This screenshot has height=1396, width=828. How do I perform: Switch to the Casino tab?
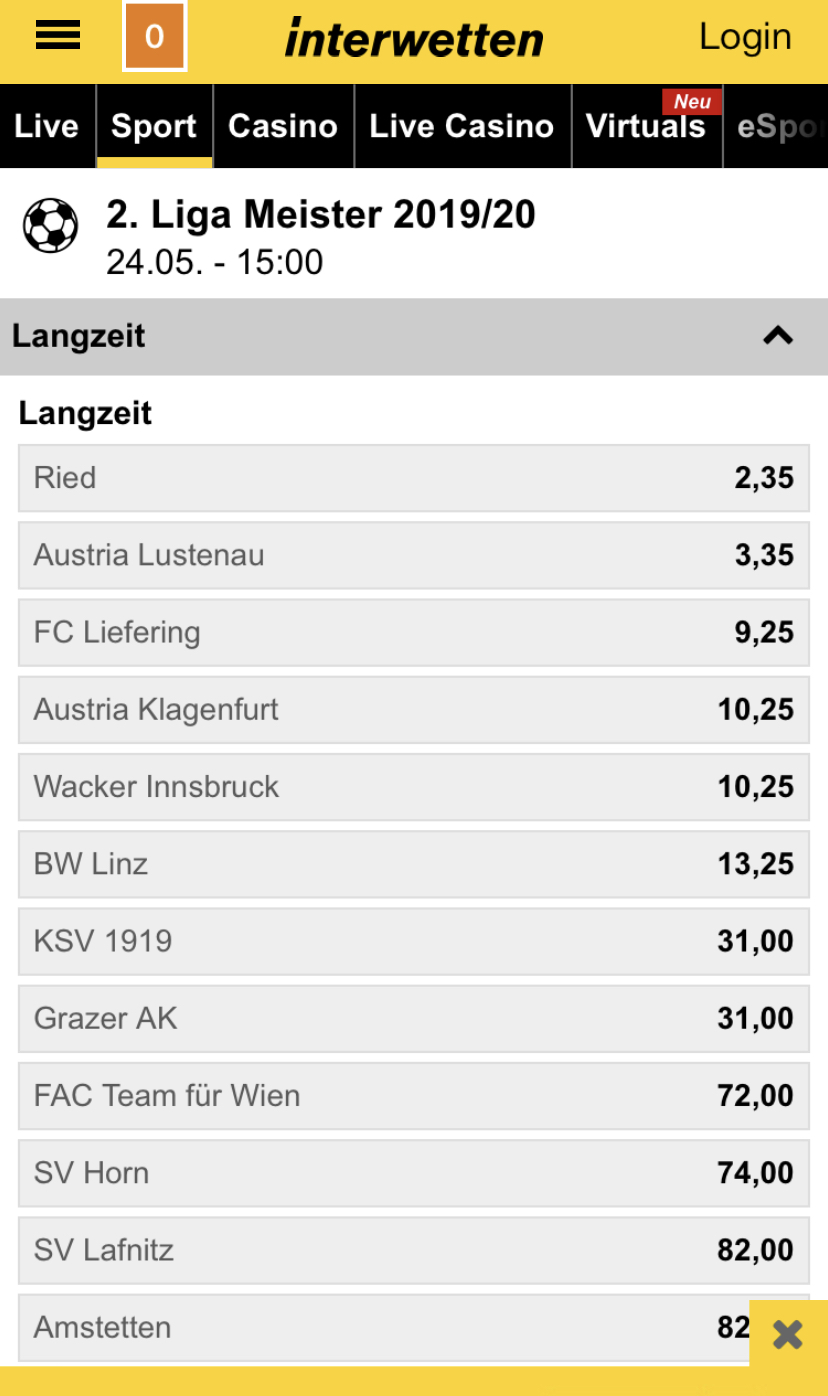pos(283,126)
